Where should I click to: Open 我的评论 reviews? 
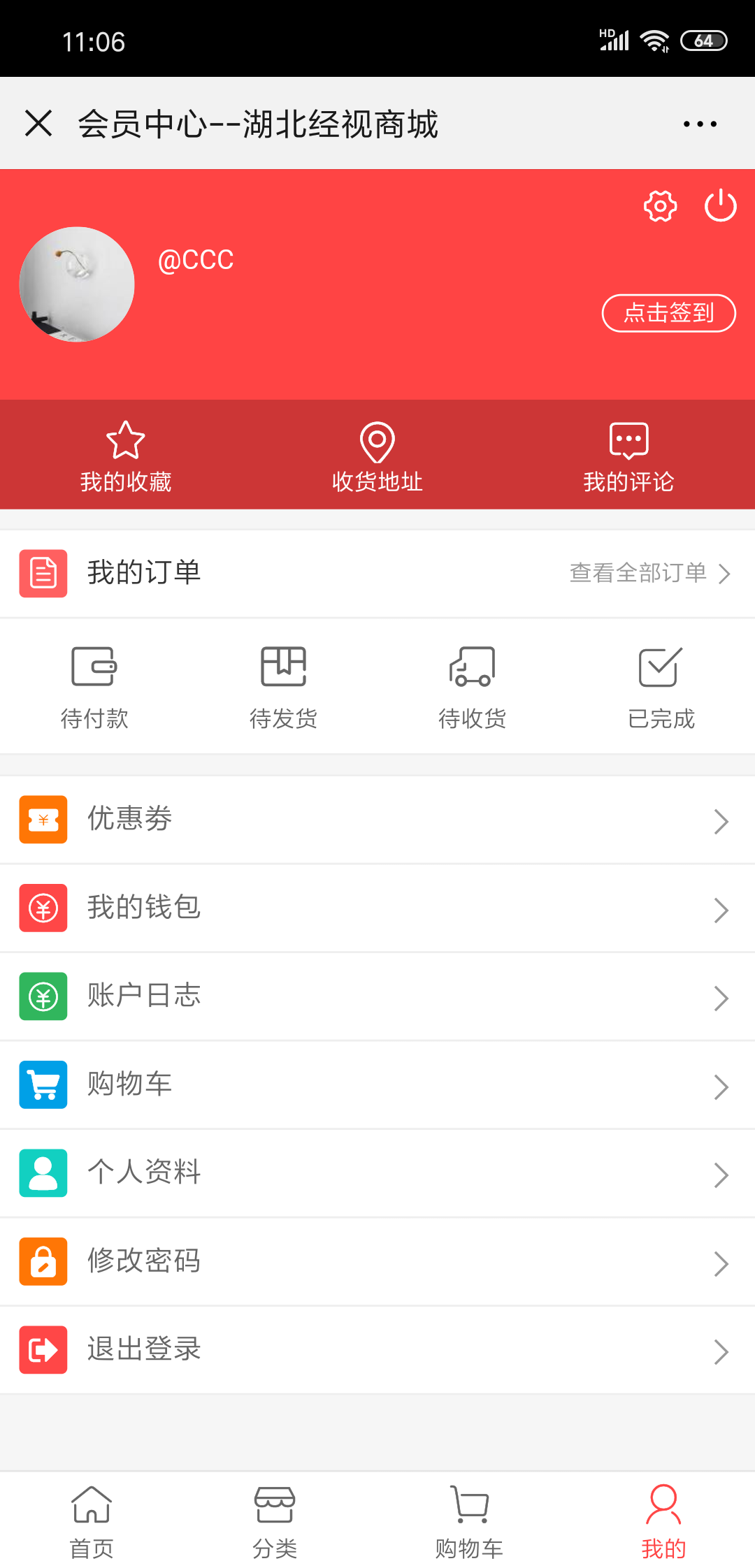coord(628,456)
